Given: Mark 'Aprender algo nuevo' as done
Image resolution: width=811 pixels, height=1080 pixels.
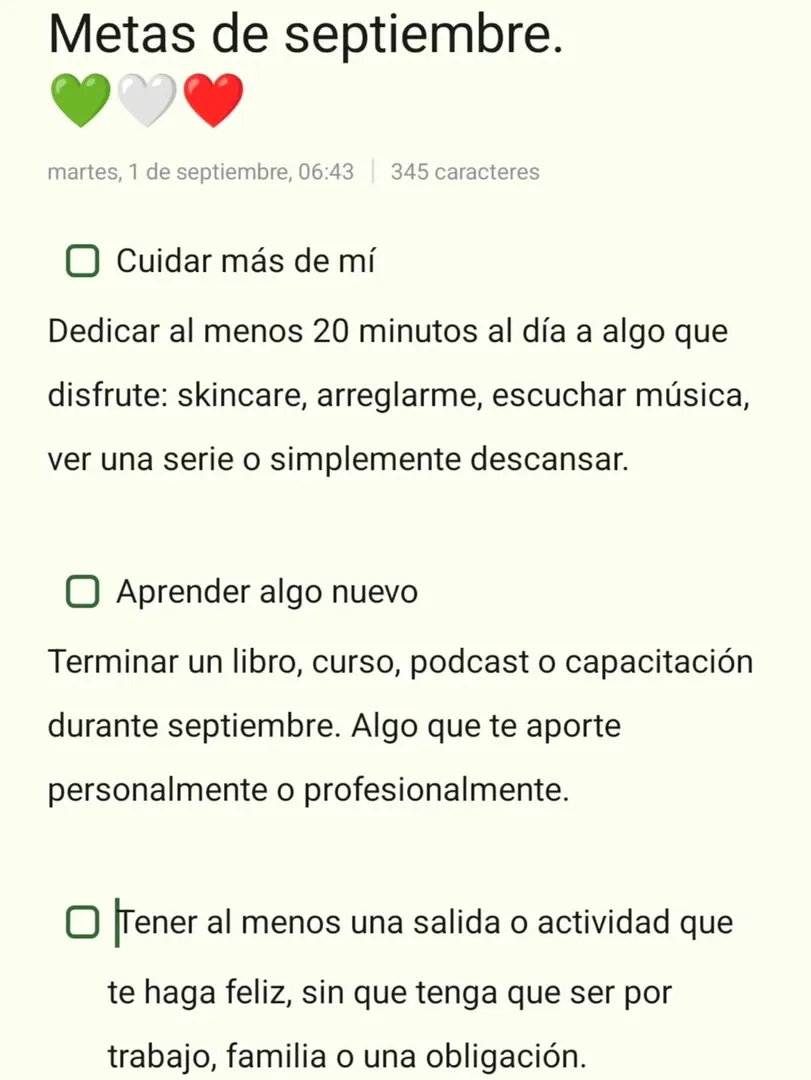Looking at the screenshot, I should tap(83, 592).
